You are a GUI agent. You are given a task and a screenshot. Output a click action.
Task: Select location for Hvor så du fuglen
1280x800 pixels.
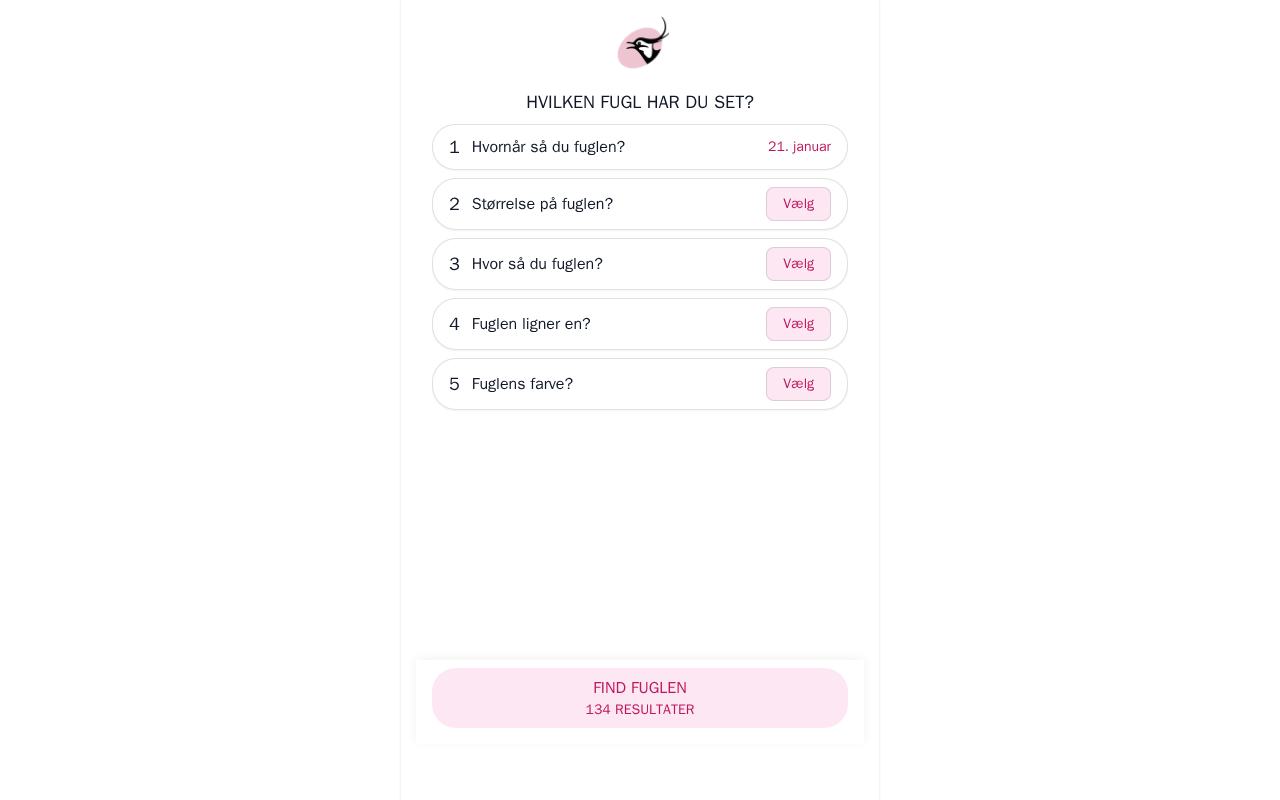(798, 264)
